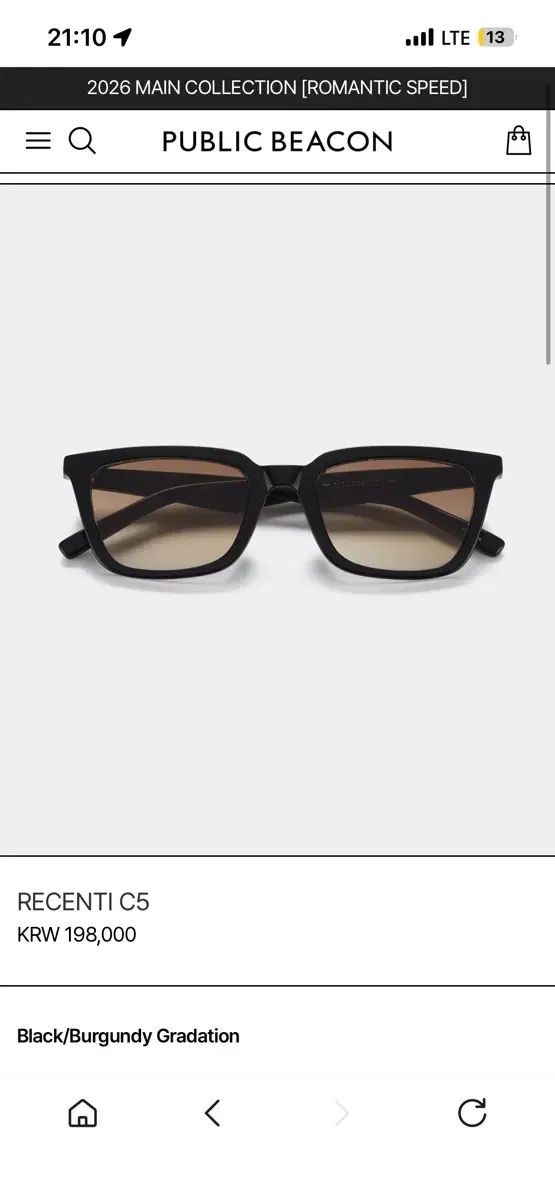Tap the PUBLIC BEACON store title
The height and width of the screenshot is (1200, 555).
pos(277,142)
